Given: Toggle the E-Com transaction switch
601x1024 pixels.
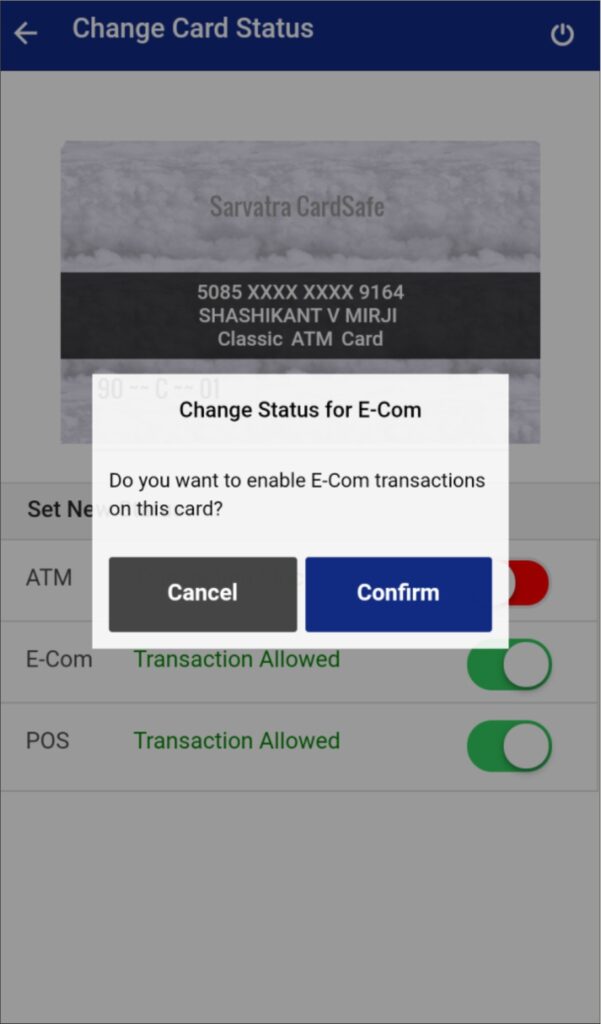Looking at the screenshot, I should coord(509,664).
